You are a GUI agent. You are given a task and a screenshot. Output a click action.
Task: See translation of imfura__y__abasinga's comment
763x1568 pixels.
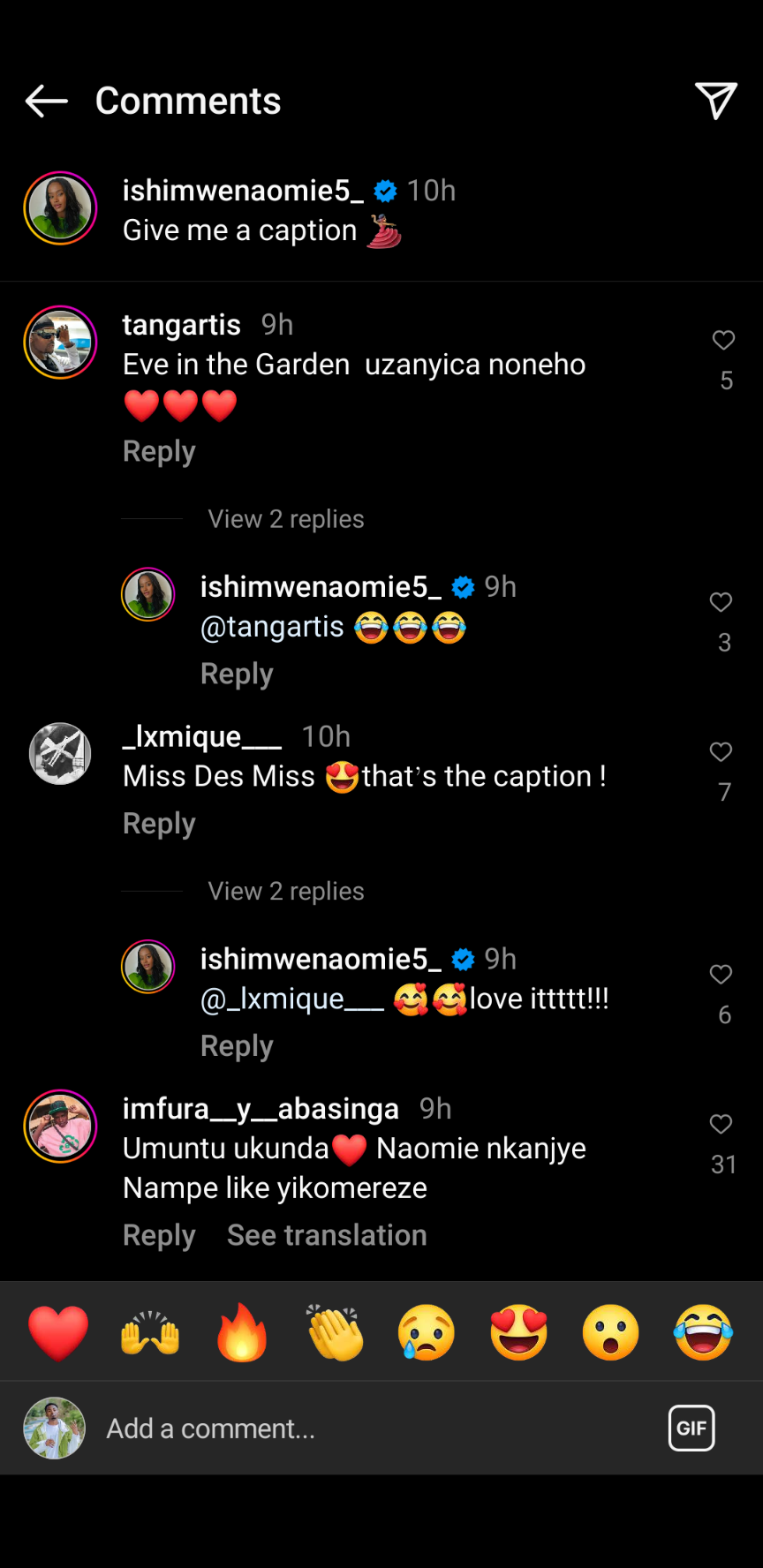click(327, 1235)
